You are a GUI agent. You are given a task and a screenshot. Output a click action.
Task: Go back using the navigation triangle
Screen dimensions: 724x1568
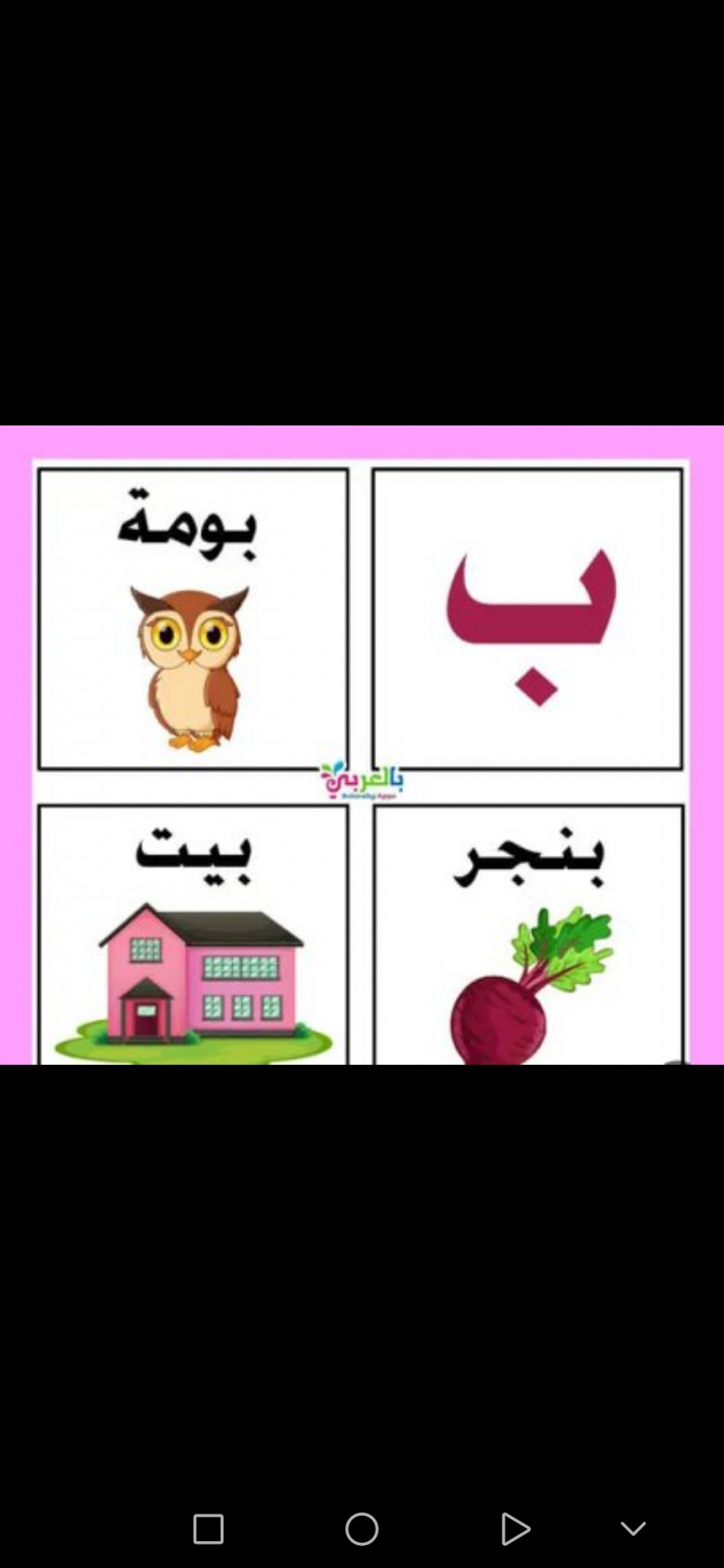pos(514,1529)
